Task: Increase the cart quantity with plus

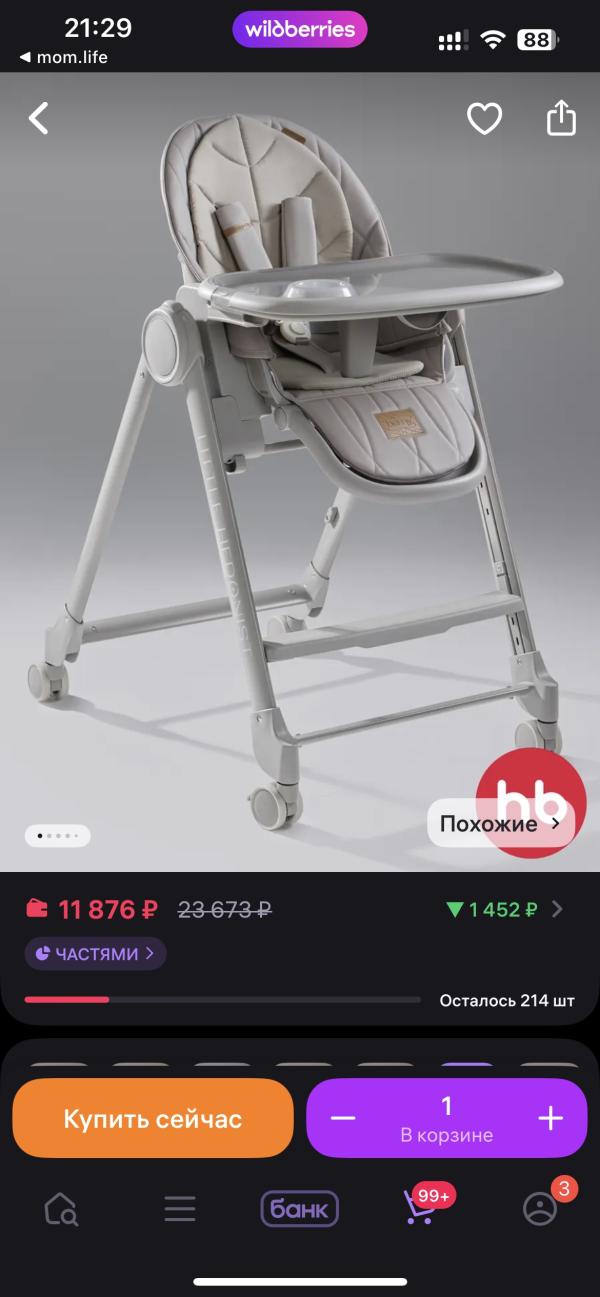Action: pyautogui.click(x=551, y=1119)
